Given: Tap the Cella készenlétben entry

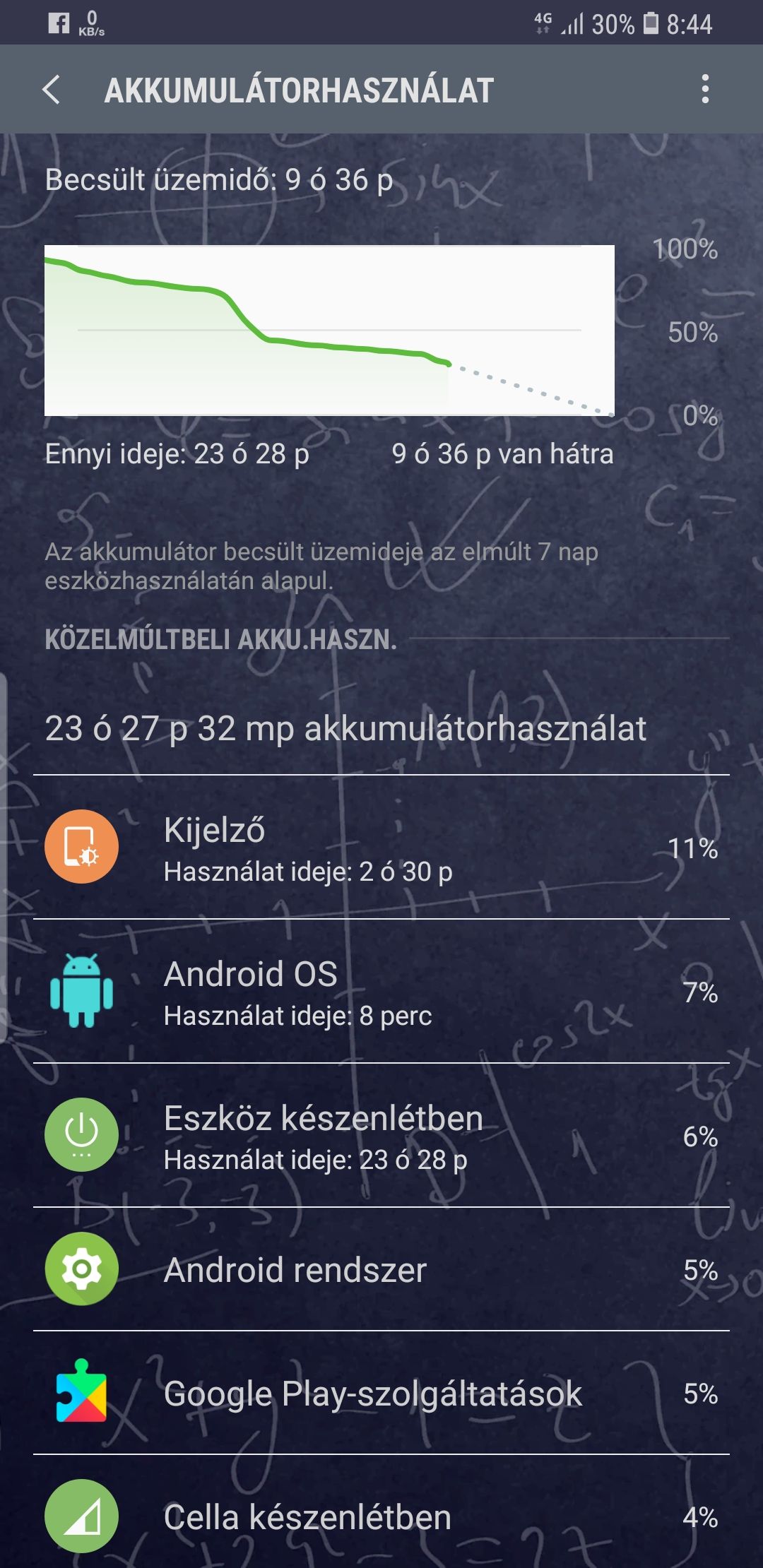Looking at the screenshot, I should click(x=381, y=1511).
